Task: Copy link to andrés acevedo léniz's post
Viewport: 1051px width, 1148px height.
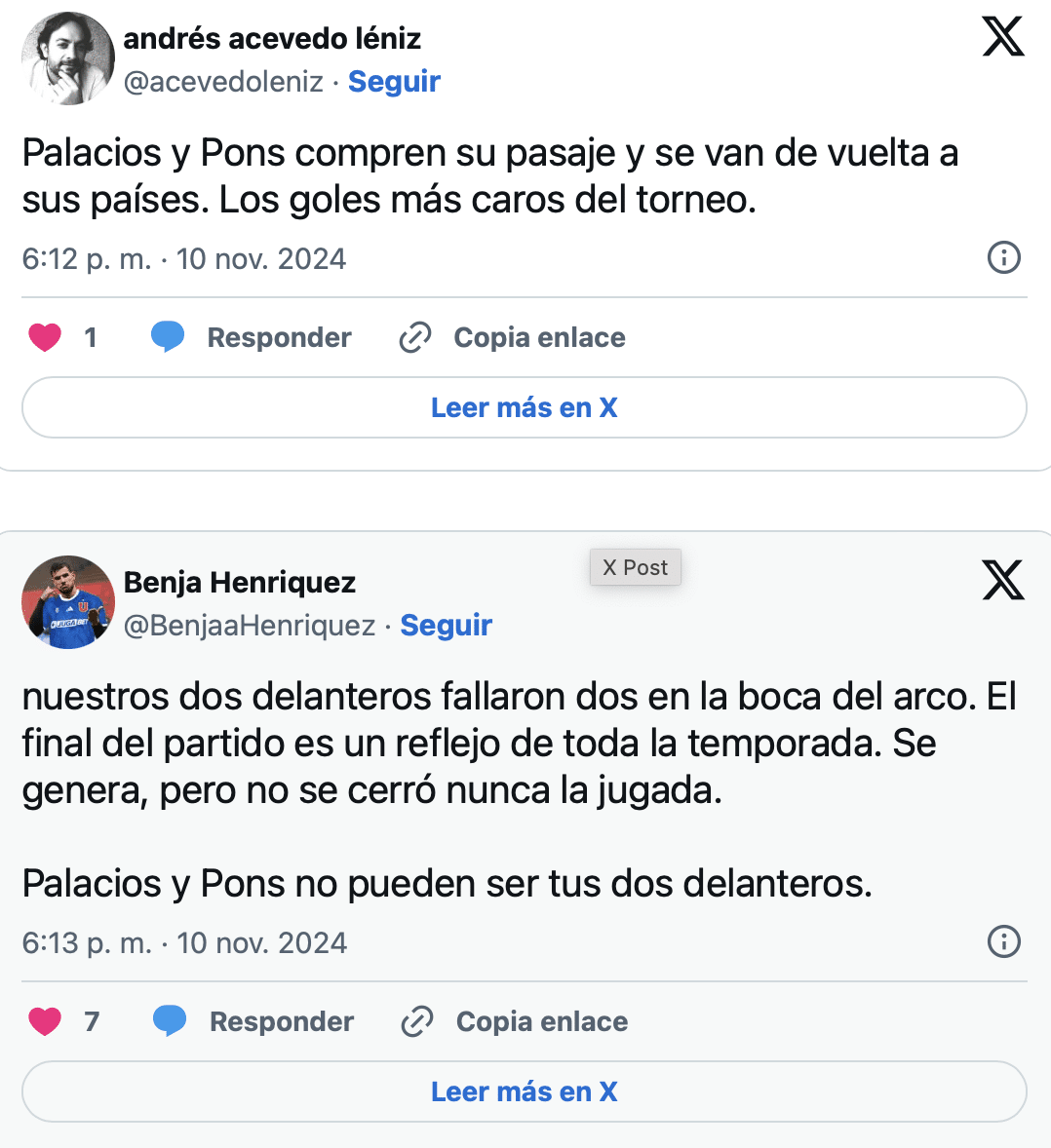Action: [x=513, y=337]
